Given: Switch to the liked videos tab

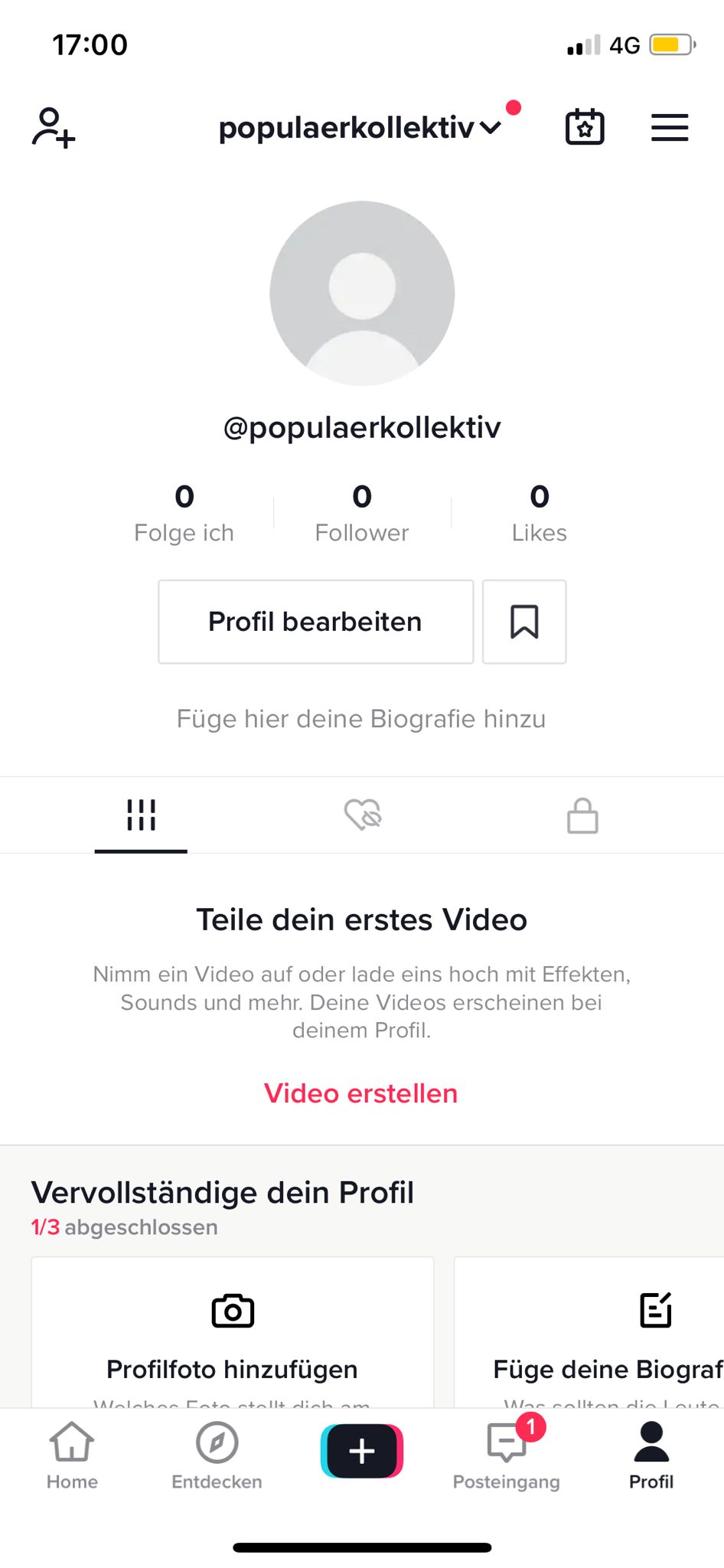Looking at the screenshot, I should click(x=363, y=815).
